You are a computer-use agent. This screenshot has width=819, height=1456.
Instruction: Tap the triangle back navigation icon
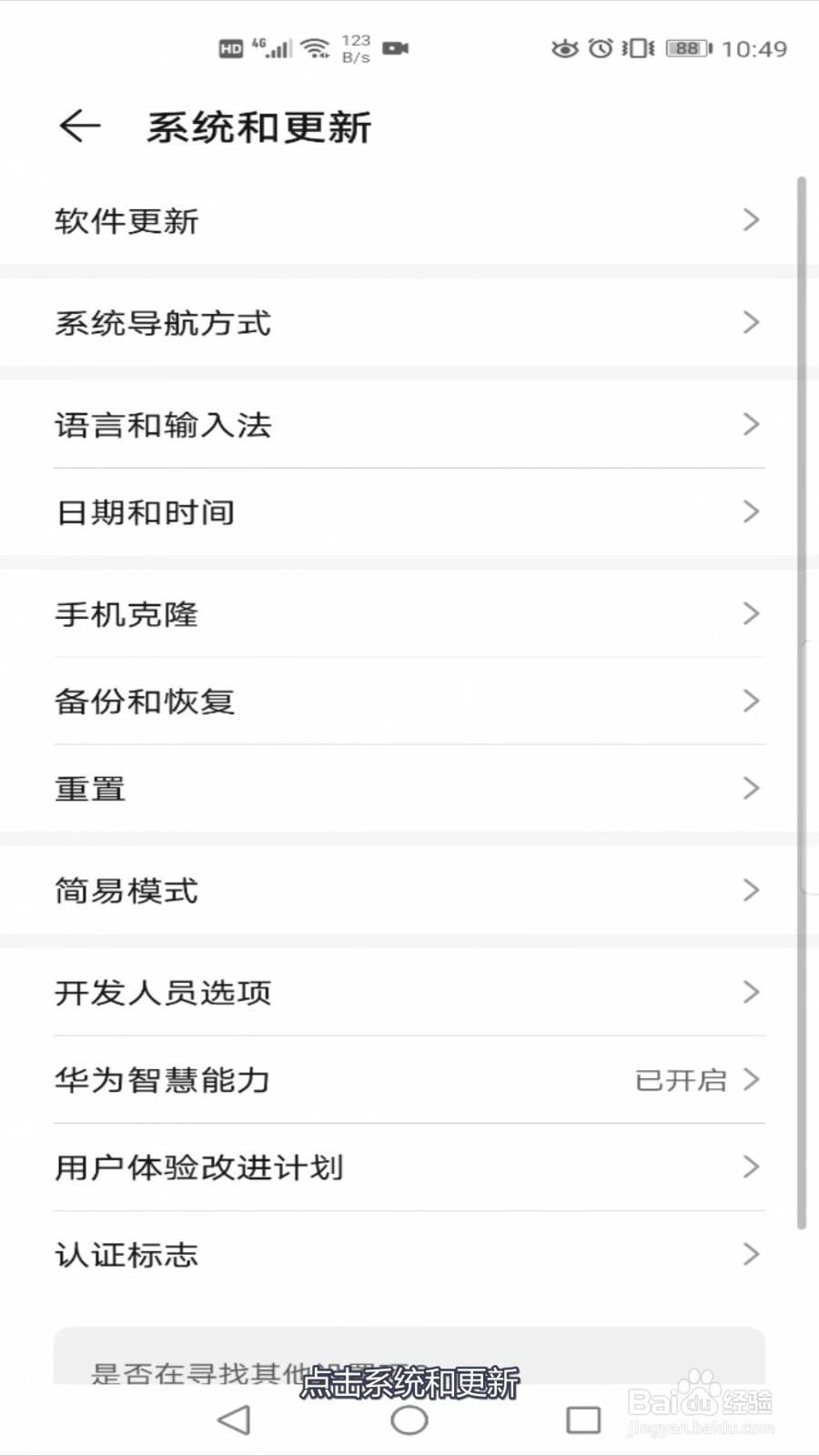point(236,1419)
